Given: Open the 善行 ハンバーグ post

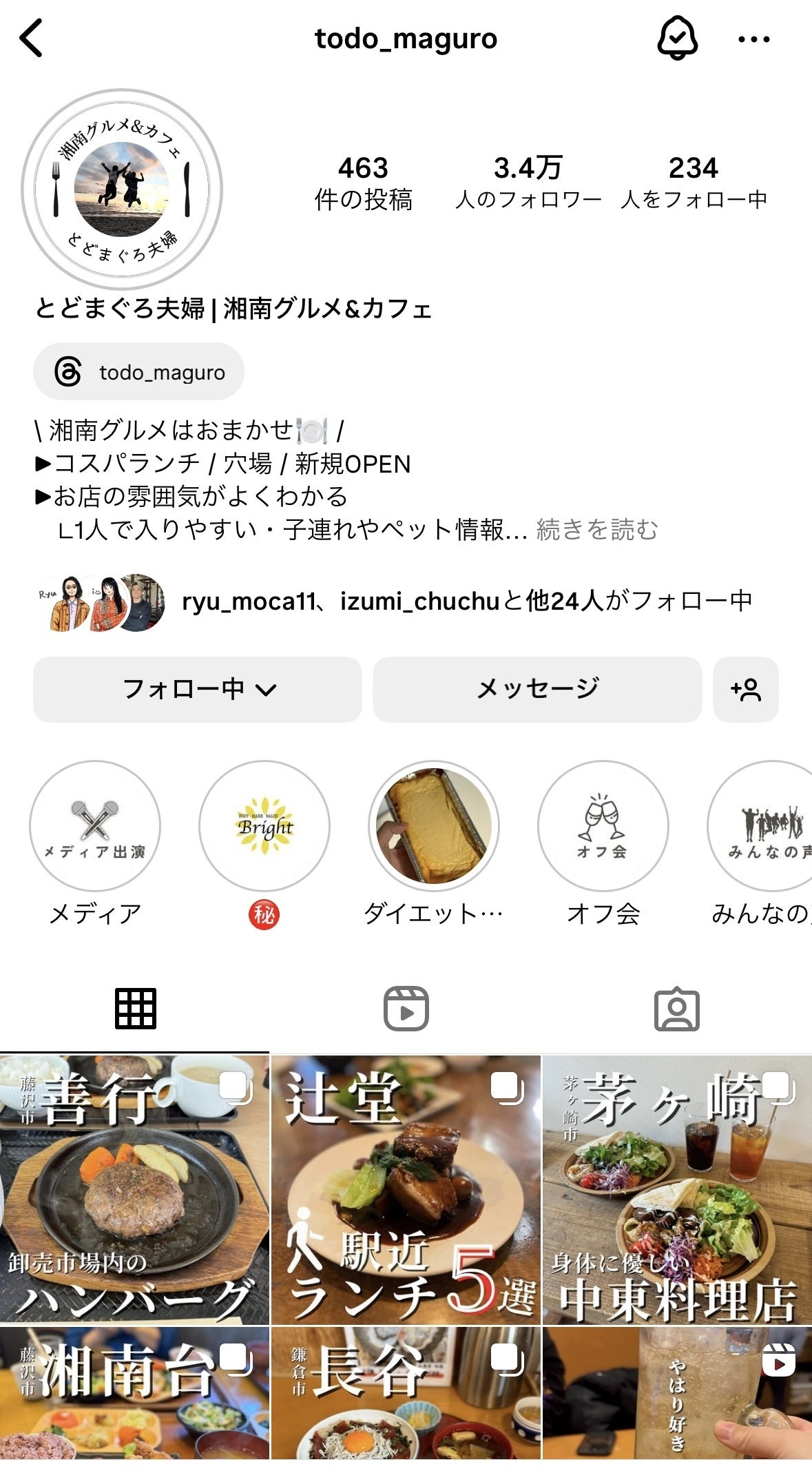Looking at the screenshot, I should point(134,1189).
